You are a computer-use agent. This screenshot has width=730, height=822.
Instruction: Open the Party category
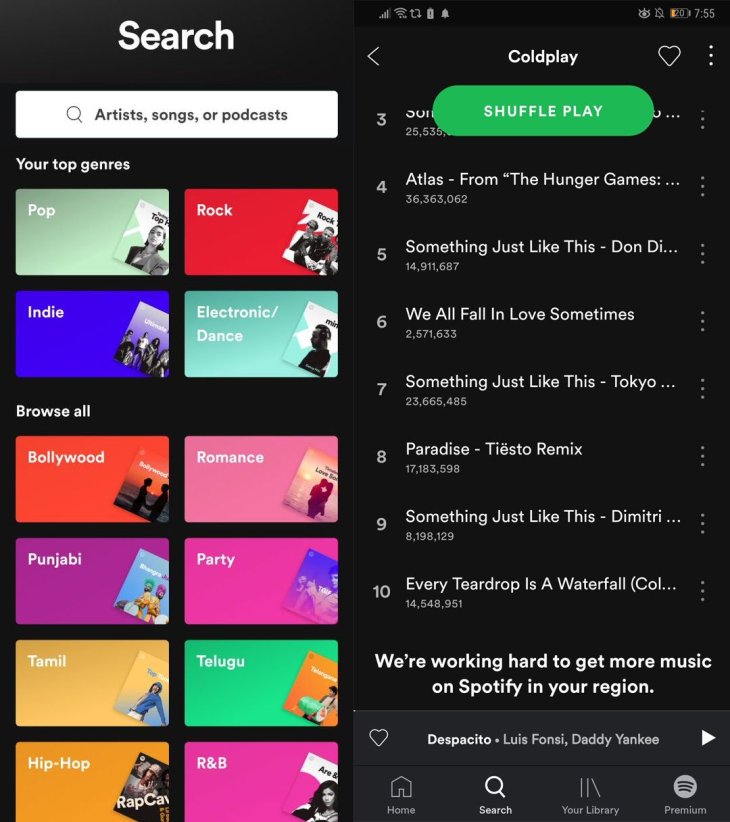click(261, 581)
